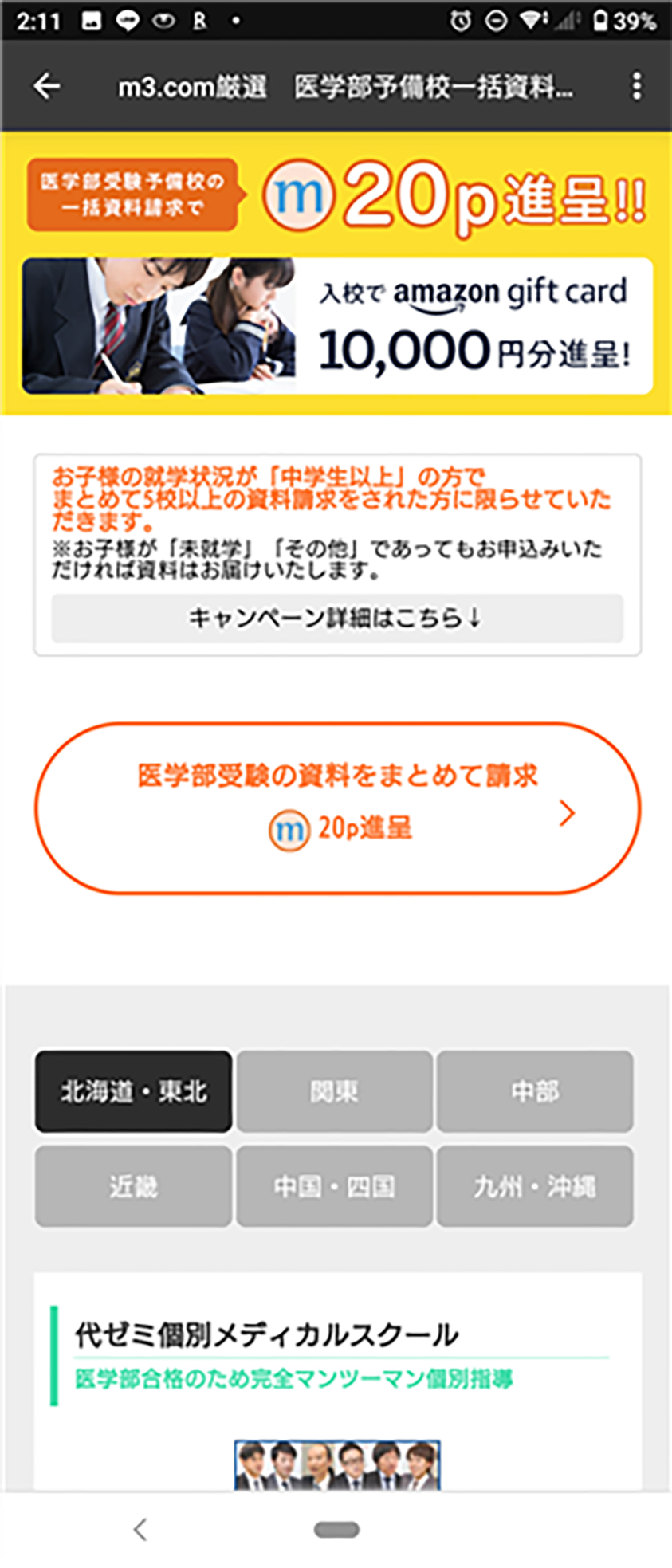
Task: Tap キャンペーン詳細はこちら button
Action: [x=336, y=618]
